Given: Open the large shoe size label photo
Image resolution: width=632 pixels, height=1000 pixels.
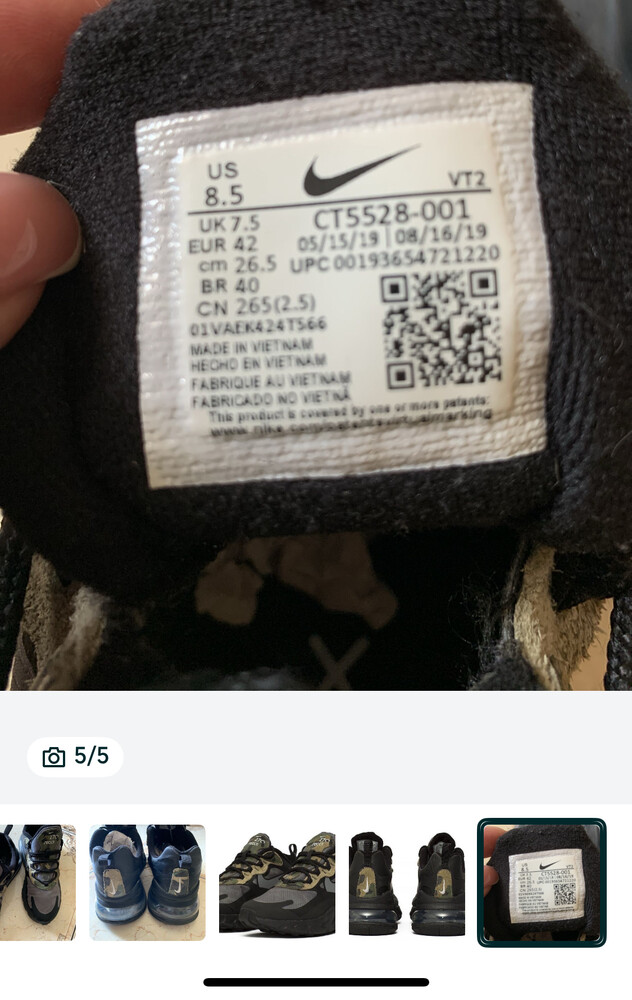Looking at the screenshot, I should pyautogui.click(x=316, y=345).
